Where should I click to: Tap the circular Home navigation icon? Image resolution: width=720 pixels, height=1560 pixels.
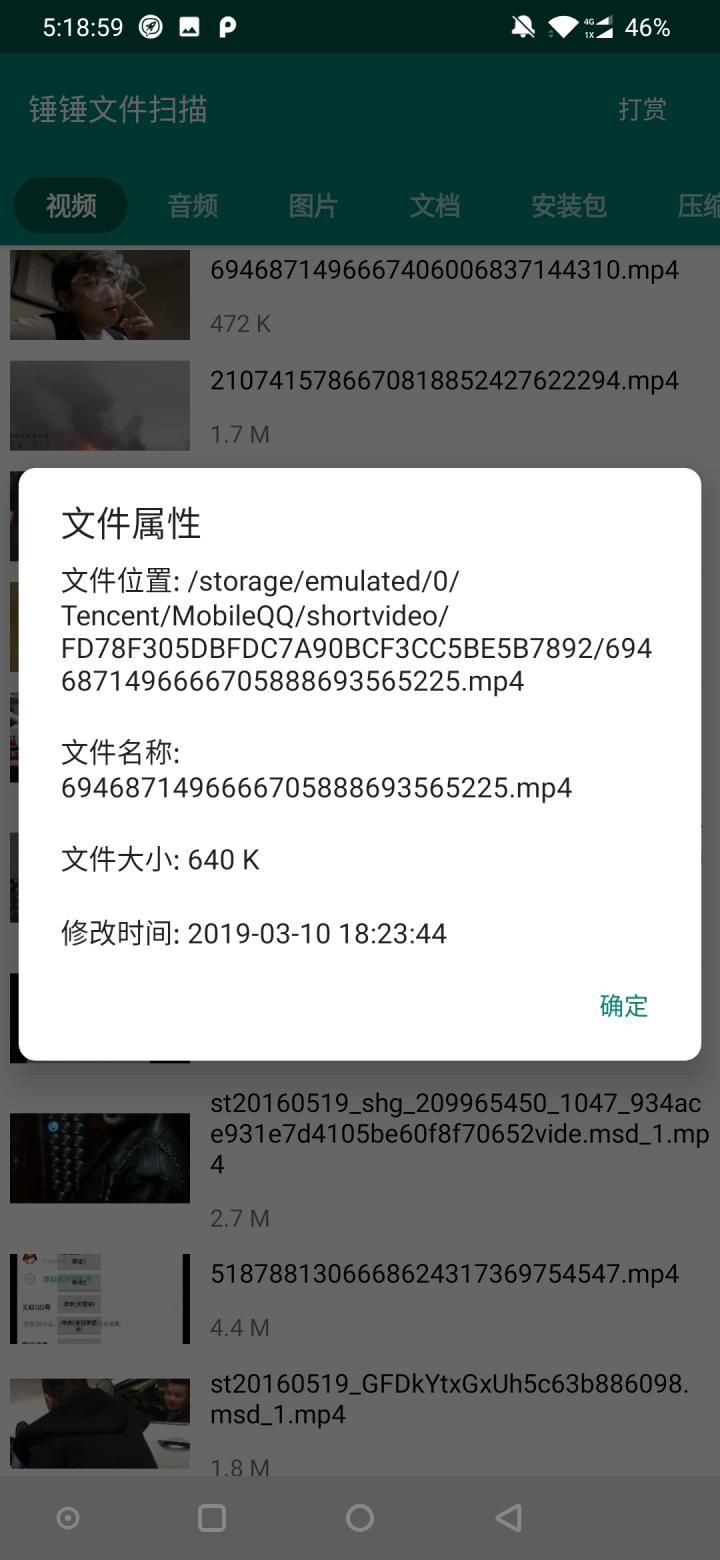point(359,1518)
